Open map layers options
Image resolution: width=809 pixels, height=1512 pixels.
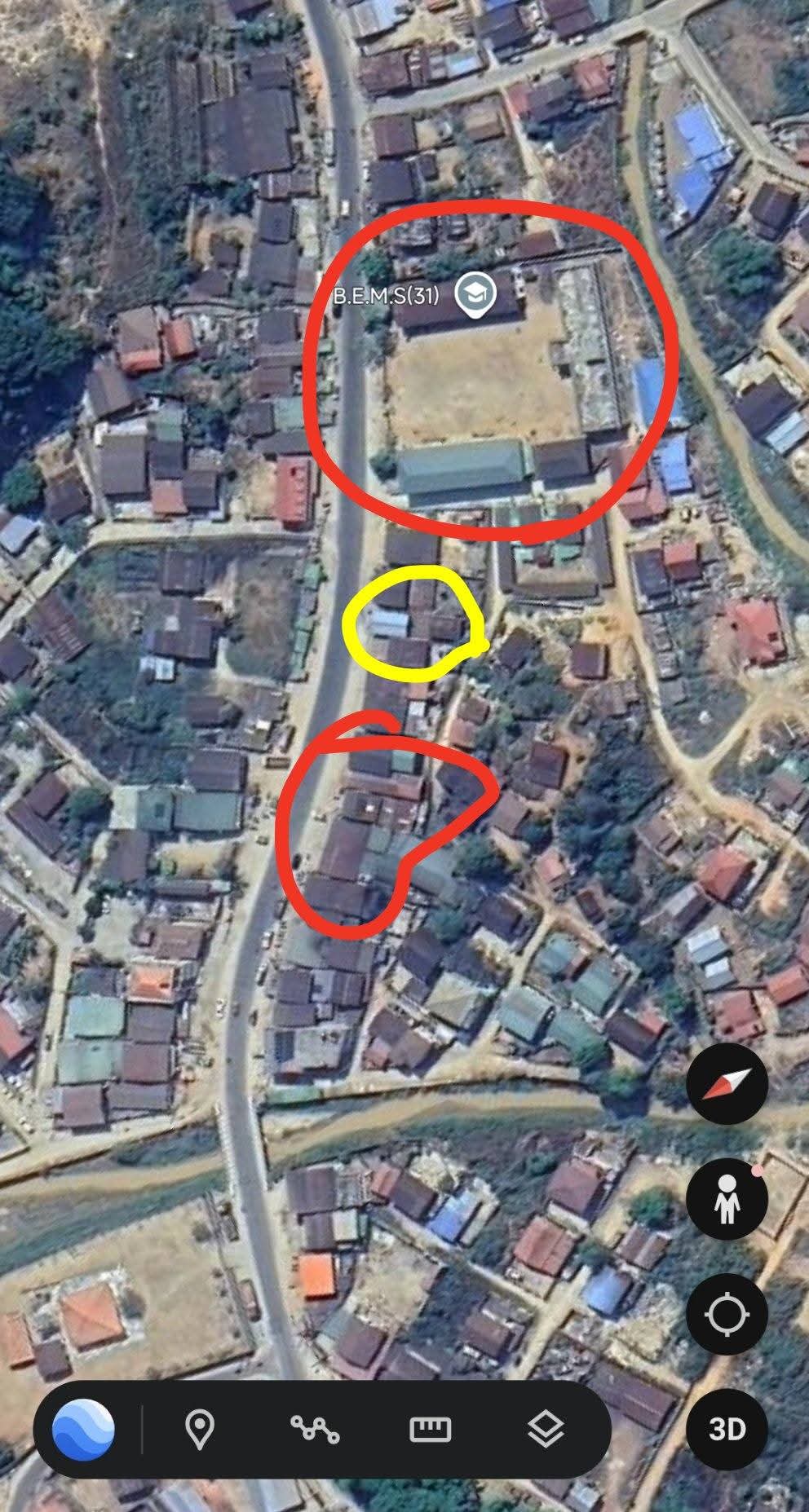(545, 1429)
